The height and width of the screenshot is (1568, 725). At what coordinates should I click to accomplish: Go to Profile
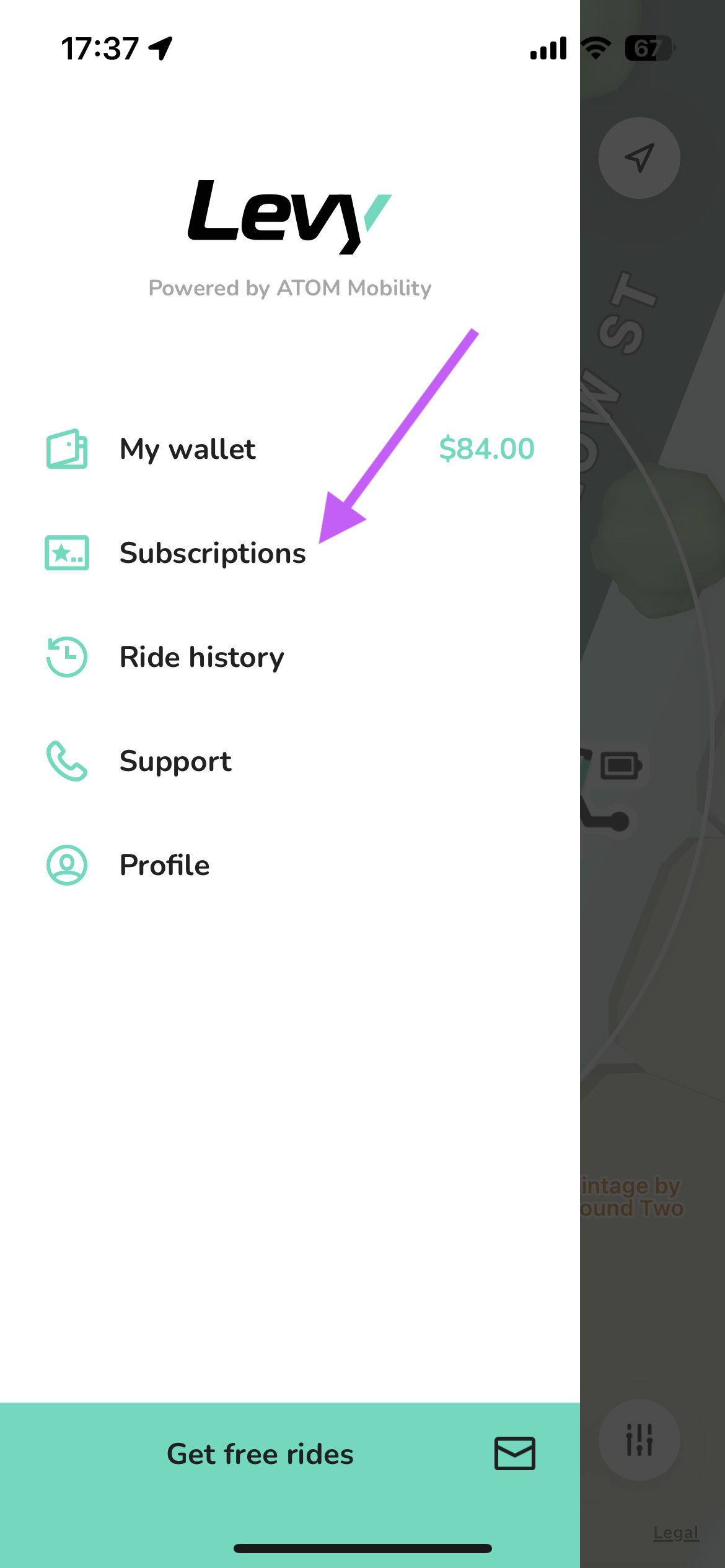click(x=164, y=865)
